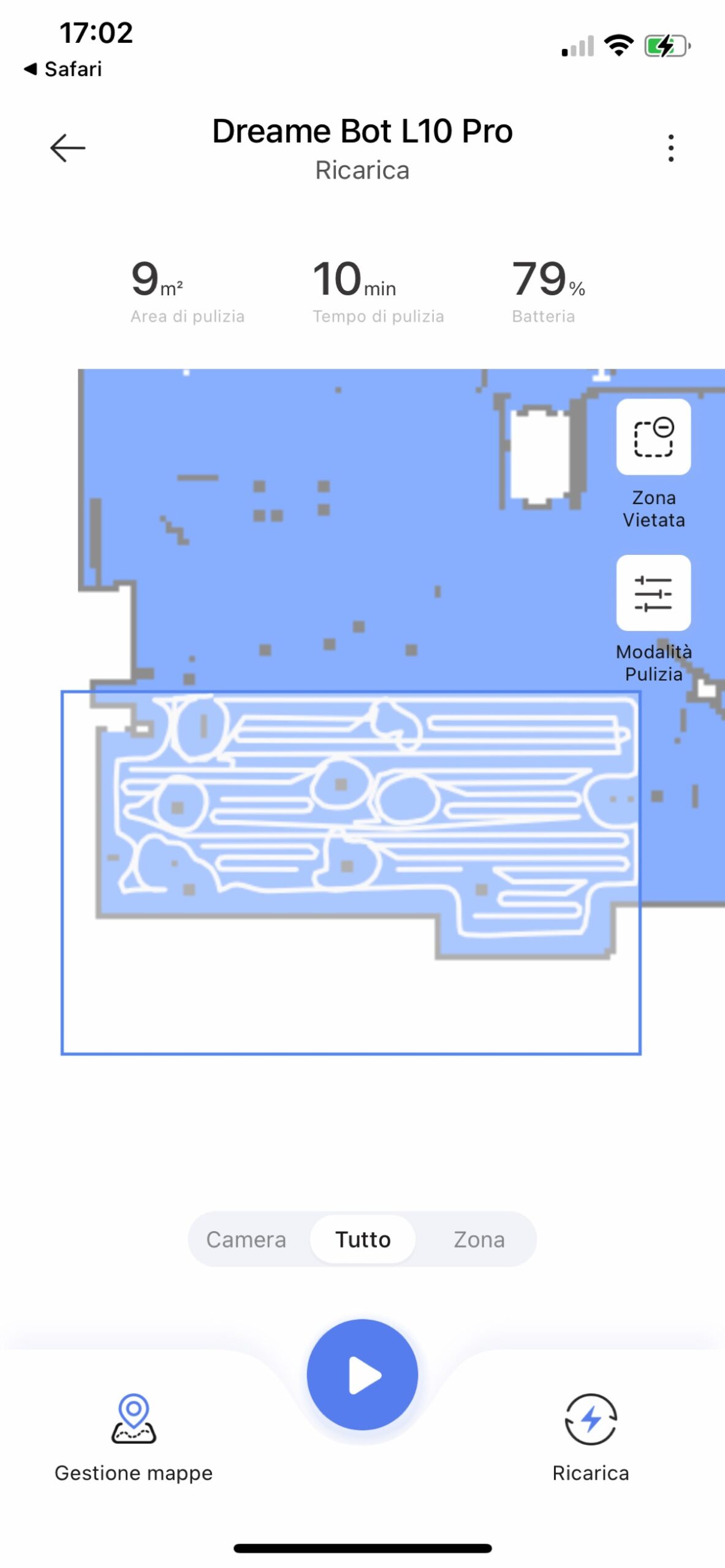Image resolution: width=725 pixels, height=1568 pixels.
Task: Open the Zona Vietata tool
Action: pos(653,437)
